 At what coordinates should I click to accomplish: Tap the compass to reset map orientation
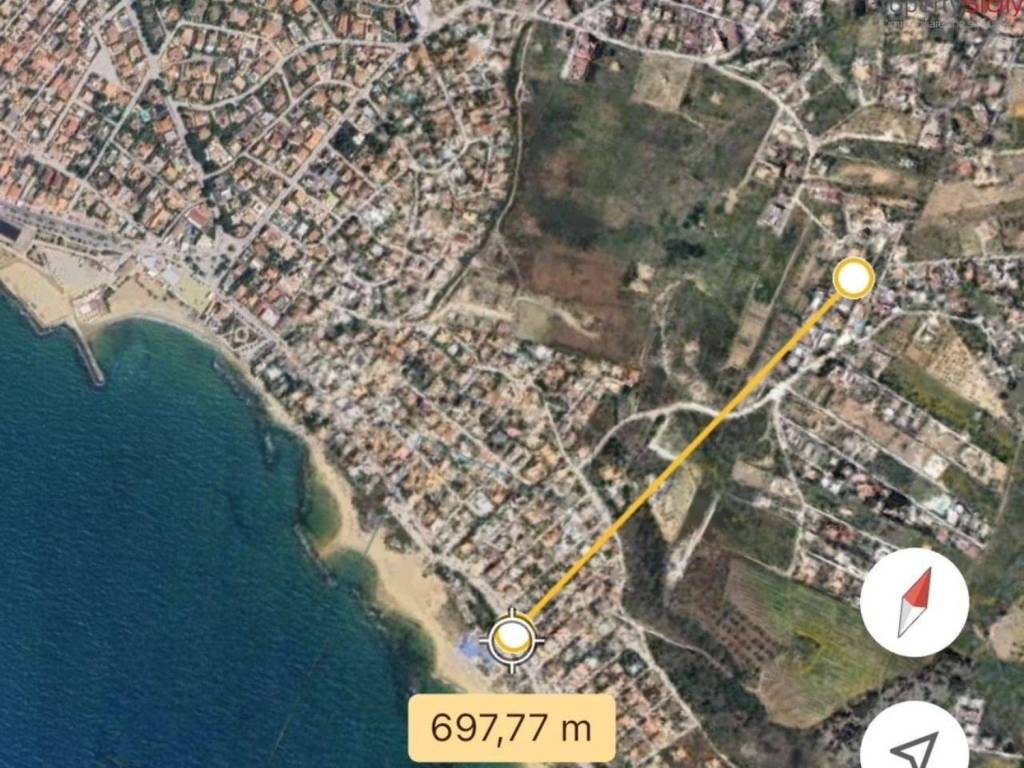914,602
